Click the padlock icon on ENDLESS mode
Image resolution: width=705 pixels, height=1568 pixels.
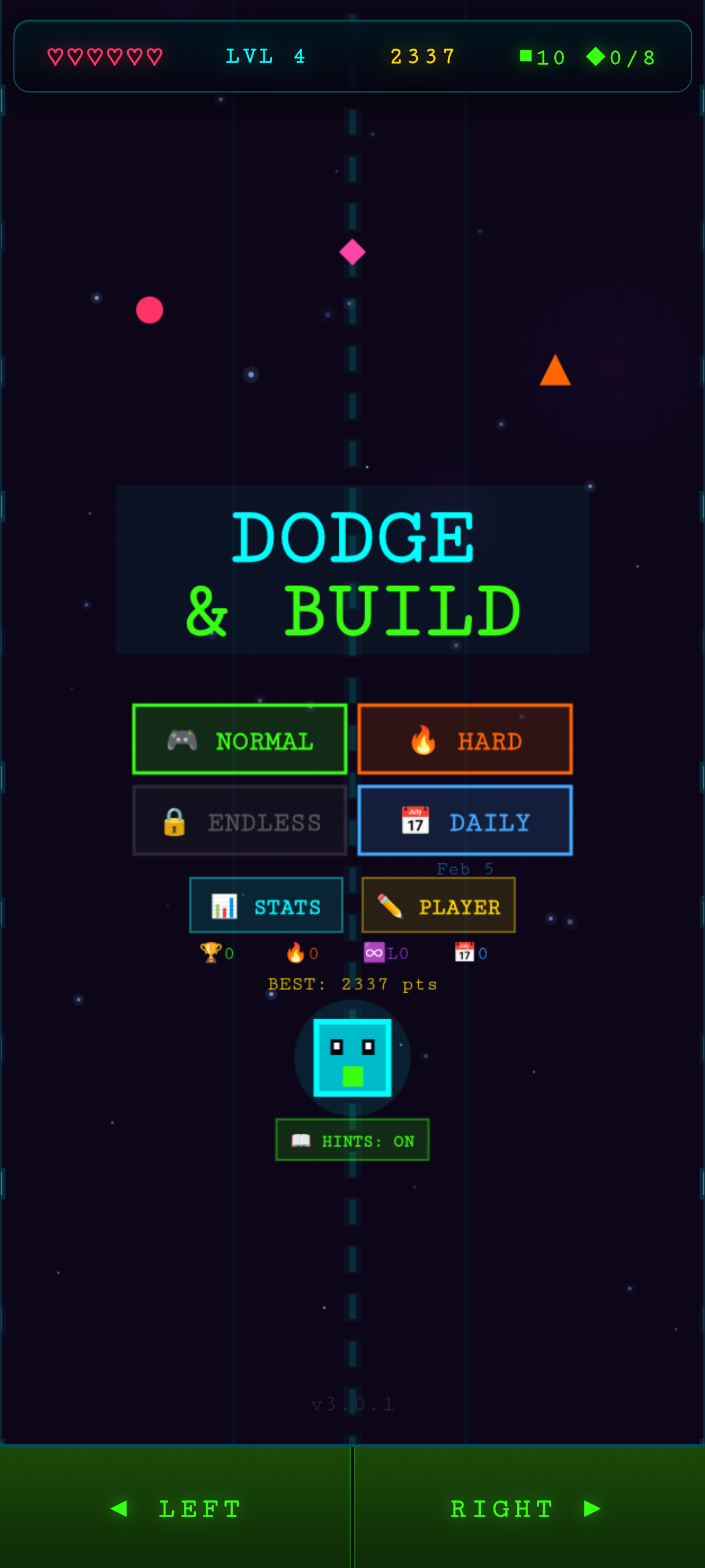pyautogui.click(x=174, y=821)
